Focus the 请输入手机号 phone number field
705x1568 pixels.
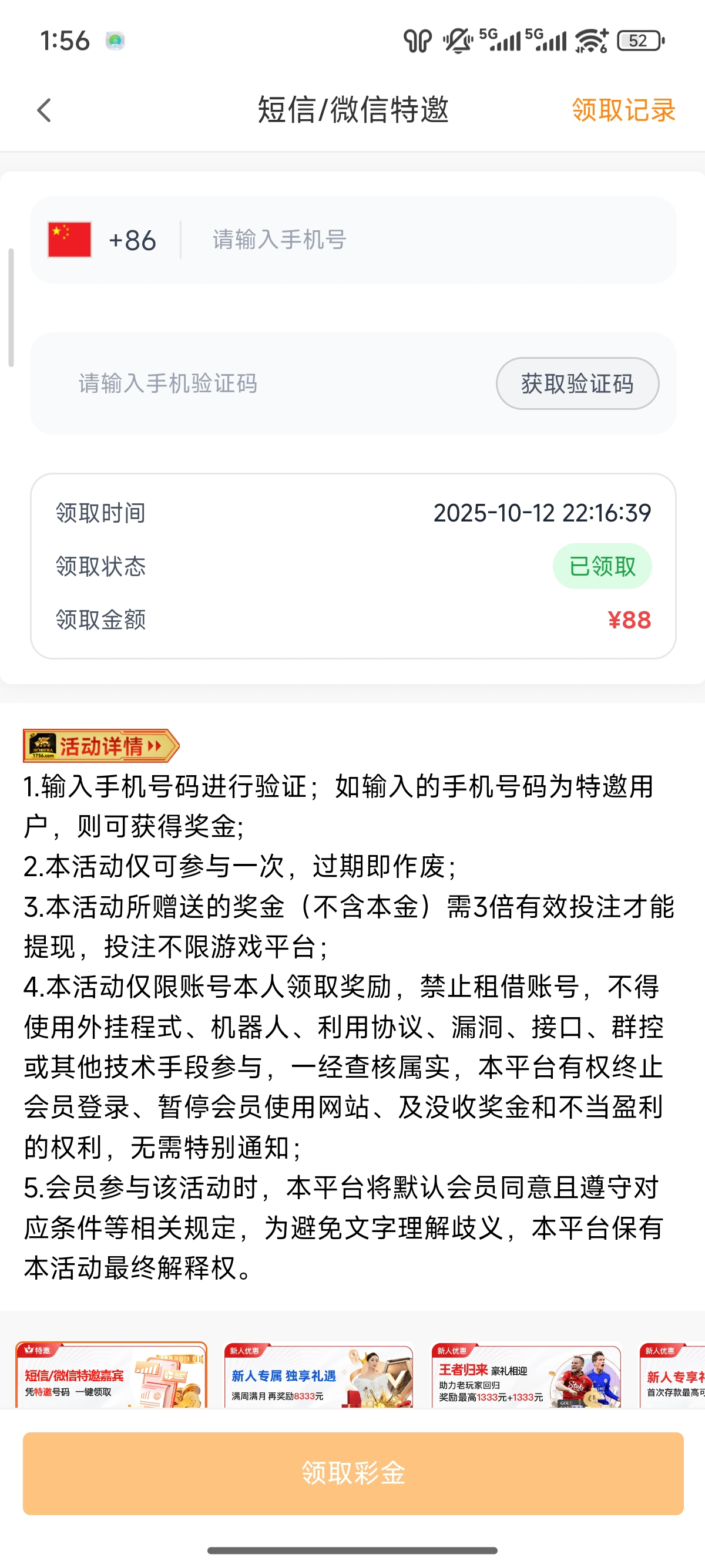point(426,240)
